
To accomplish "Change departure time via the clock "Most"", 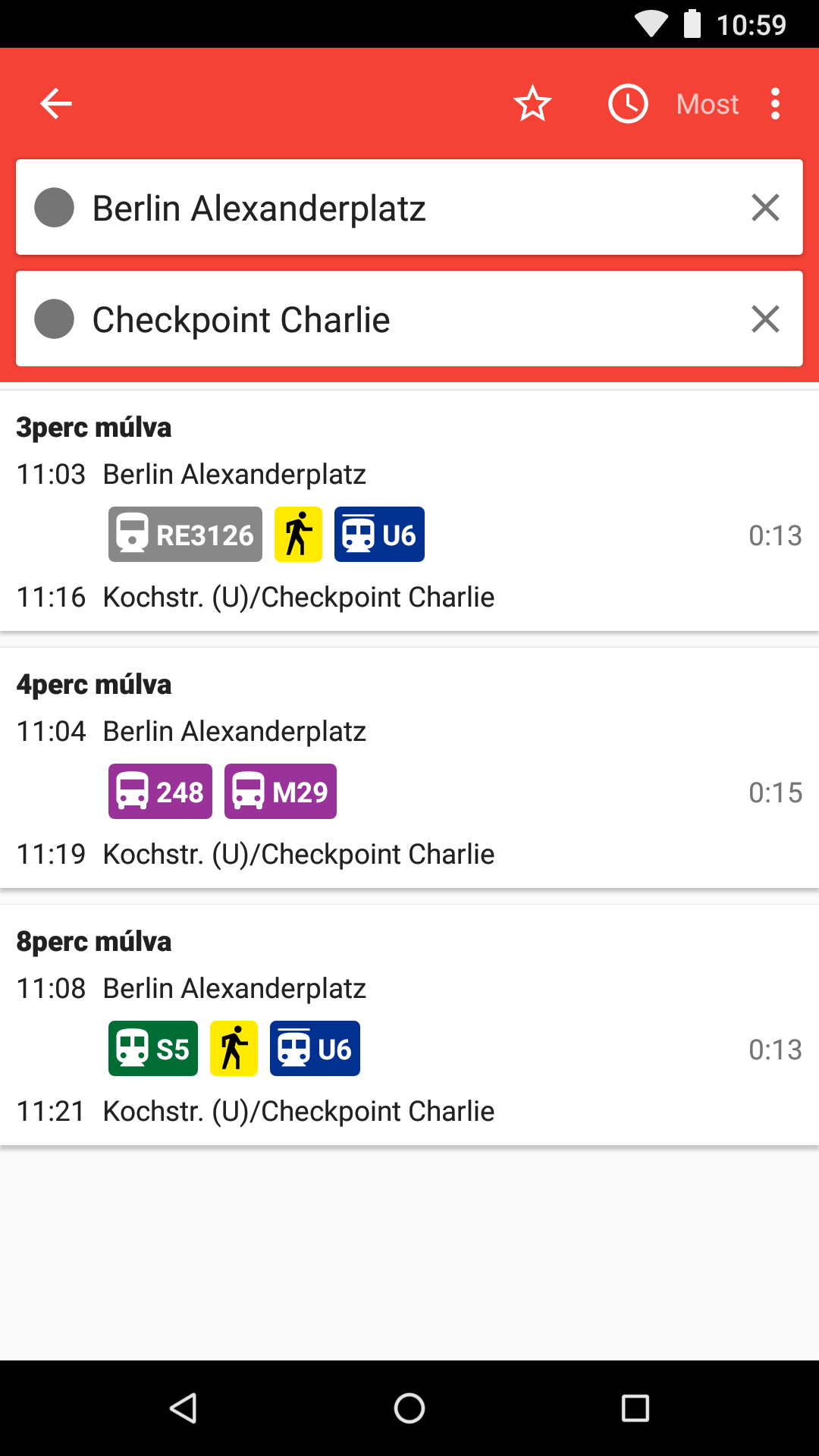I will tap(673, 104).
